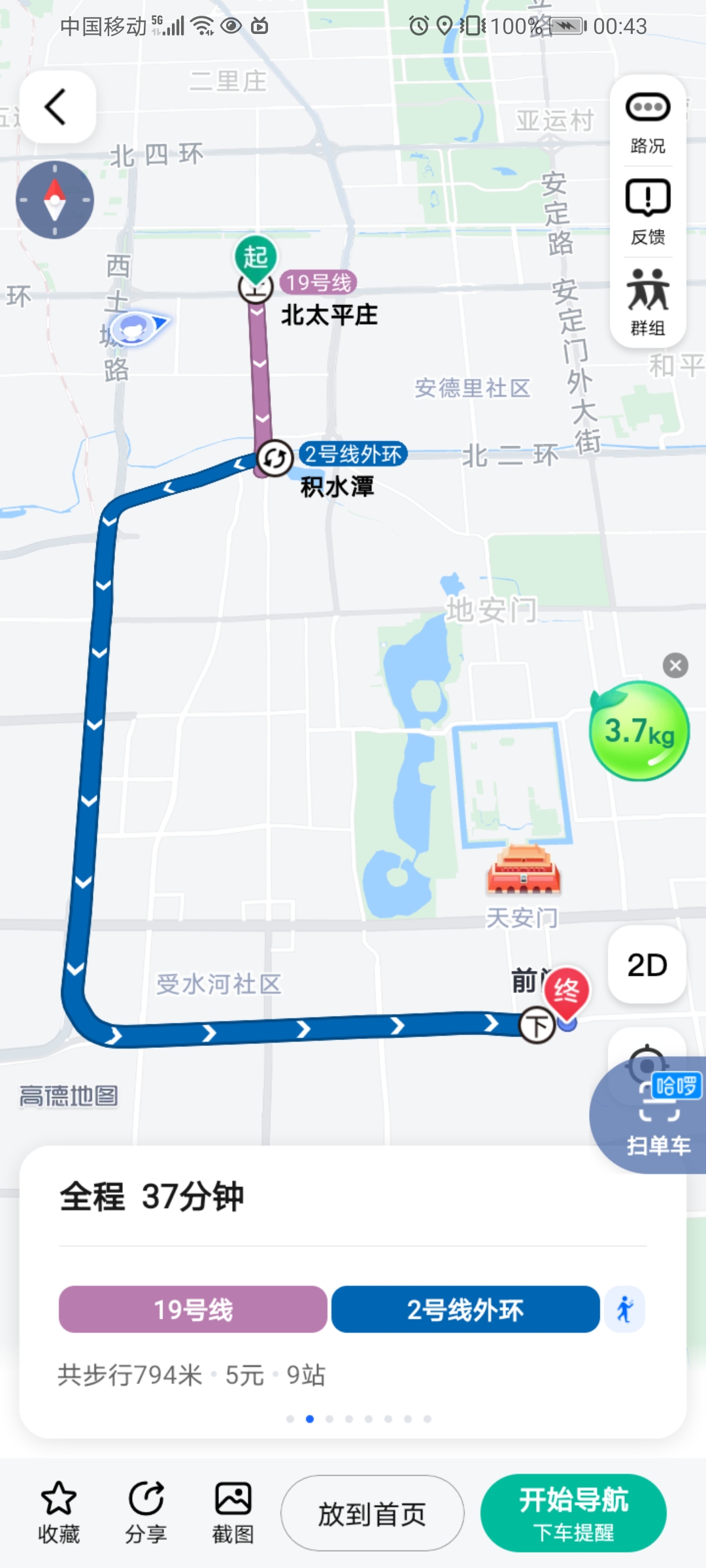Take a route screenshot with 截图
The width and height of the screenshot is (706, 1568).
tap(233, 1512)
